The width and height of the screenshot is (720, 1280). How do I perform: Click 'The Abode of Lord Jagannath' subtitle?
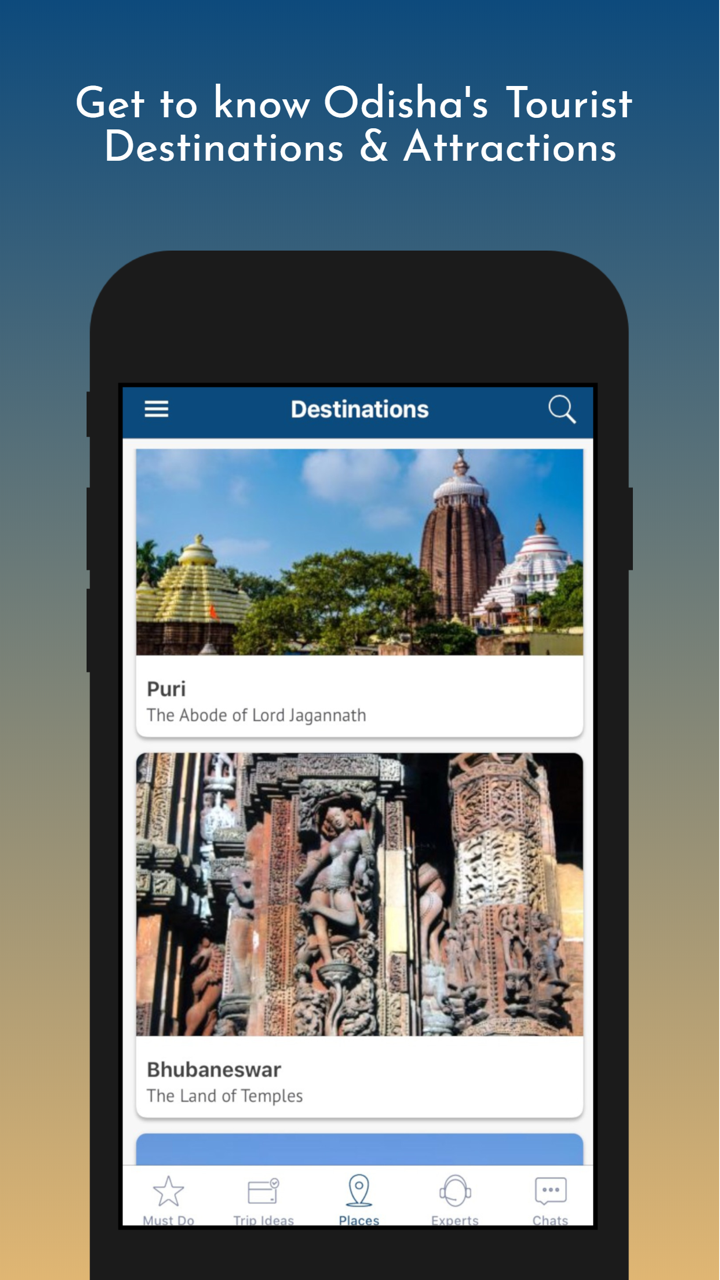[x=256, y=715]
